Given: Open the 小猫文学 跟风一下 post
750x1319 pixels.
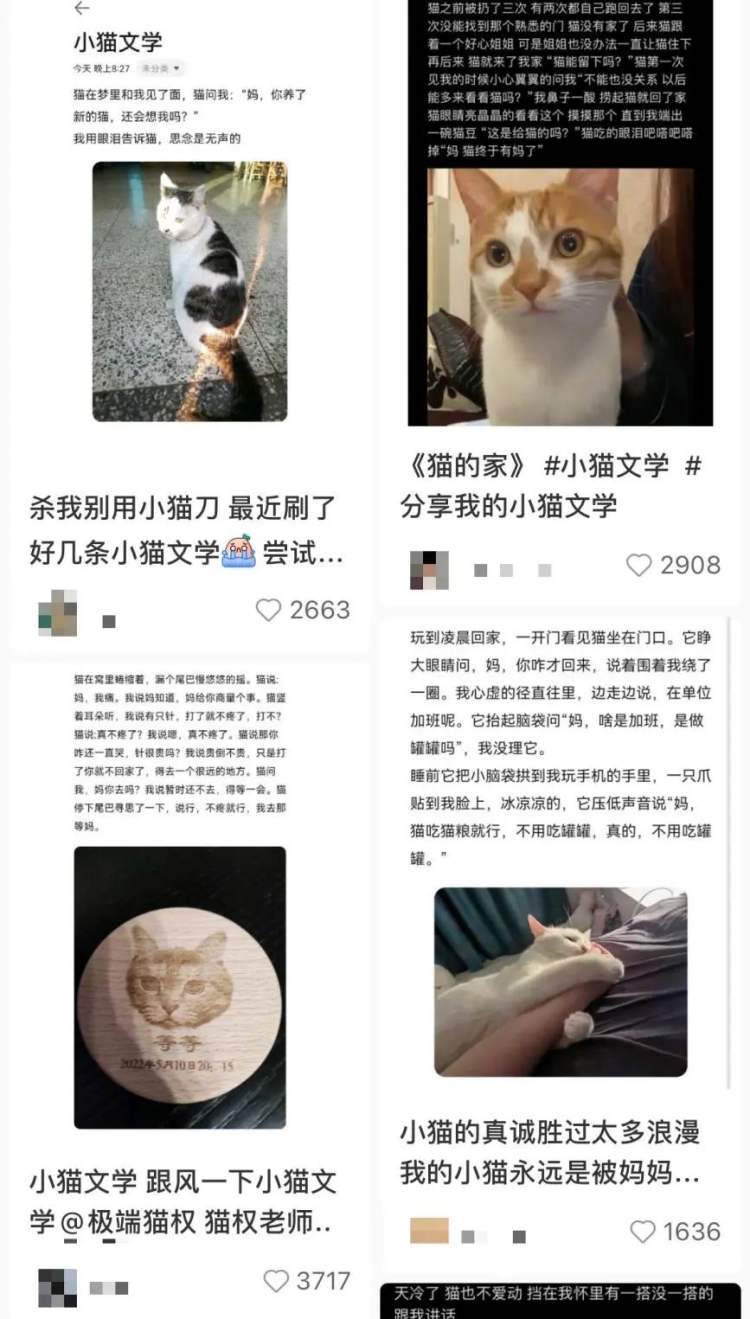Looking at the screenshot, I should [x=186, y=1201].
